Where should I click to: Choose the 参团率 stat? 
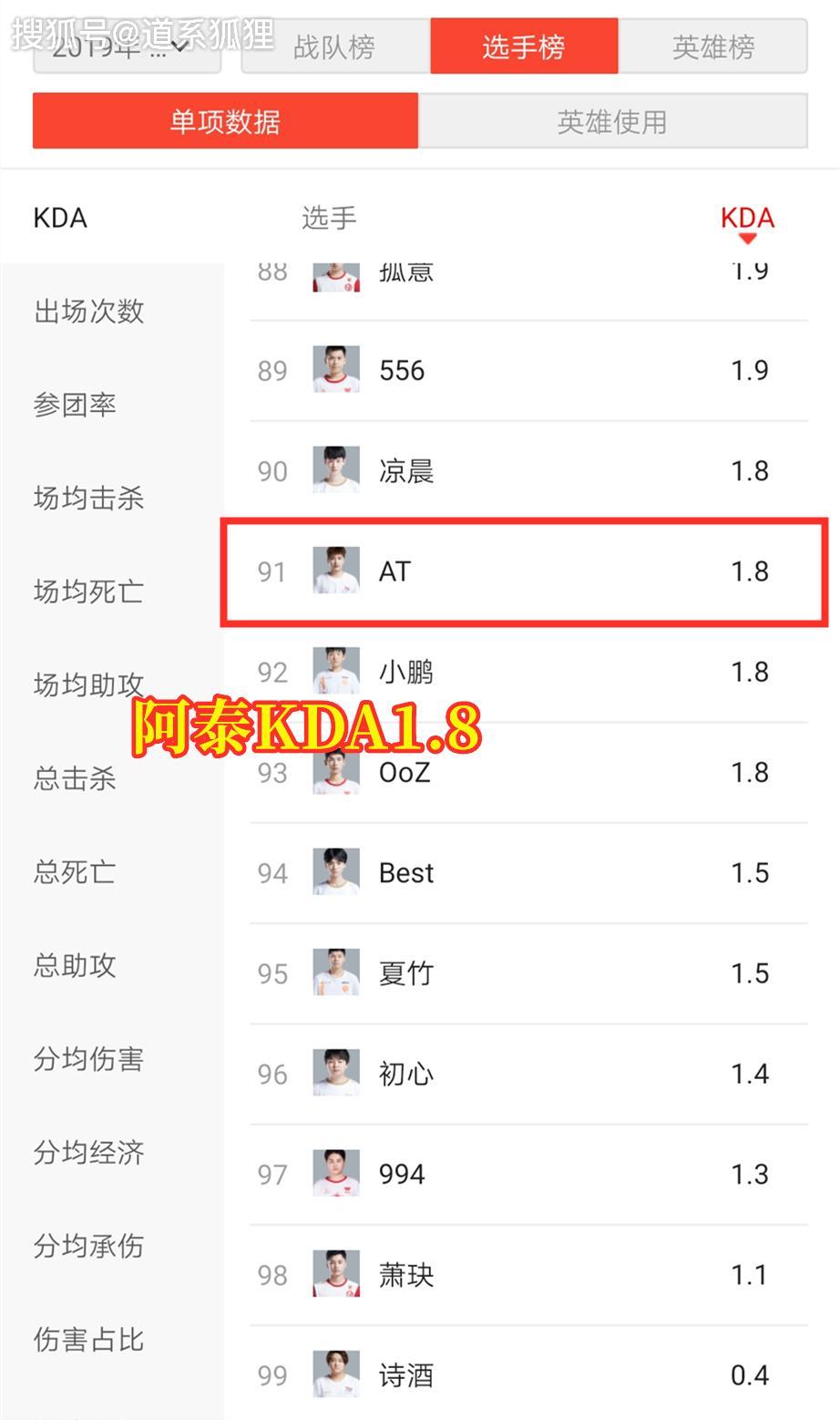pos(75,405)
